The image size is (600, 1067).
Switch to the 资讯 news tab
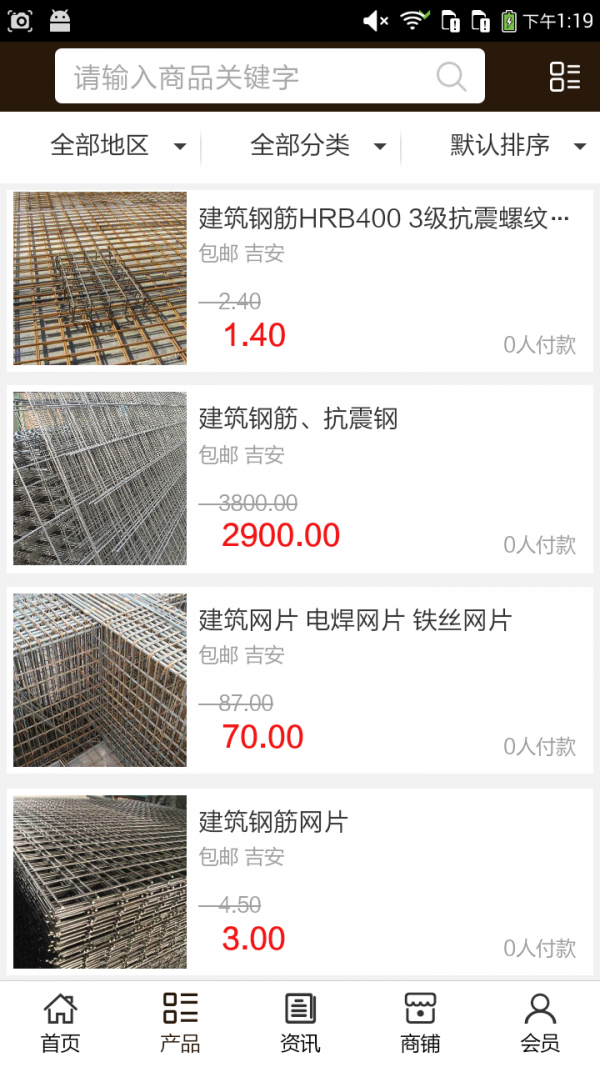[300, 1023]
